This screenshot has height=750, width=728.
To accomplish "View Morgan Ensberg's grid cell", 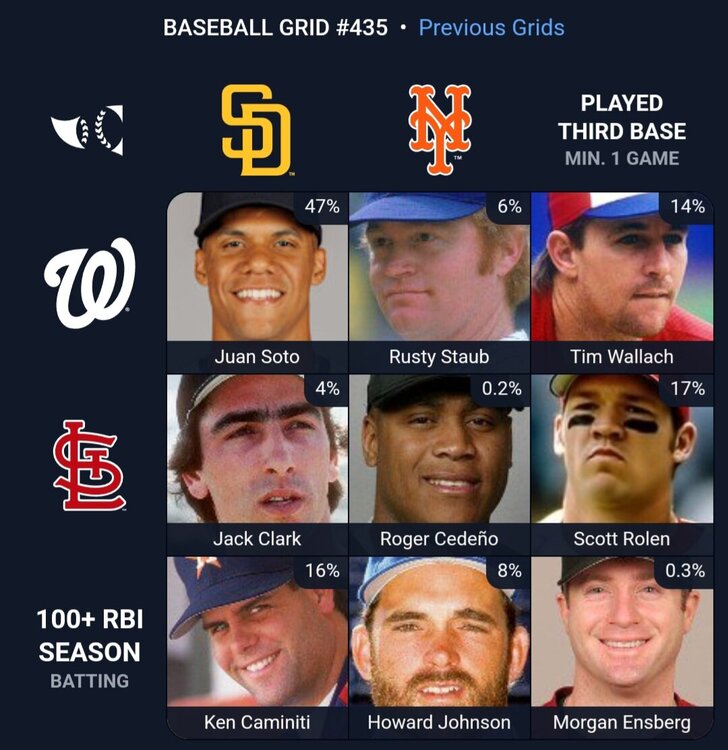I will (621, 647).
